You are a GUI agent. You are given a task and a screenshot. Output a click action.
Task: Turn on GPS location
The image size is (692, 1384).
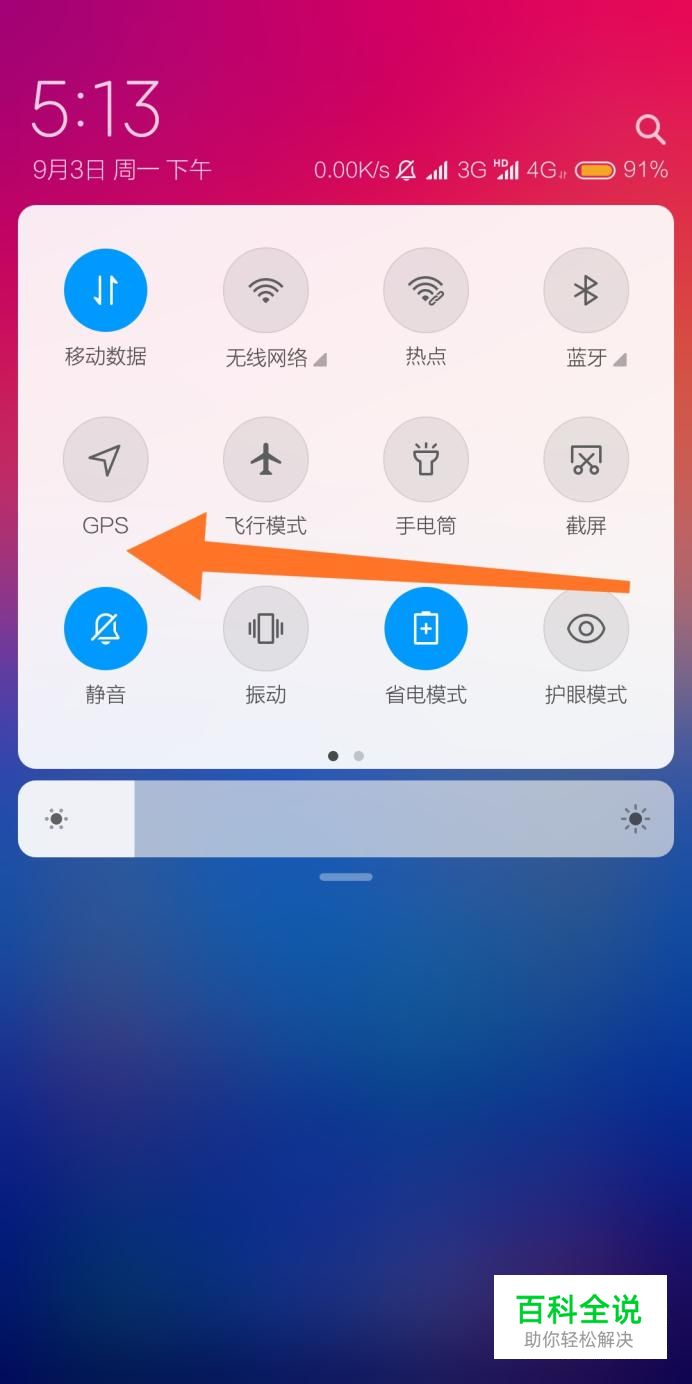point(105,460)
